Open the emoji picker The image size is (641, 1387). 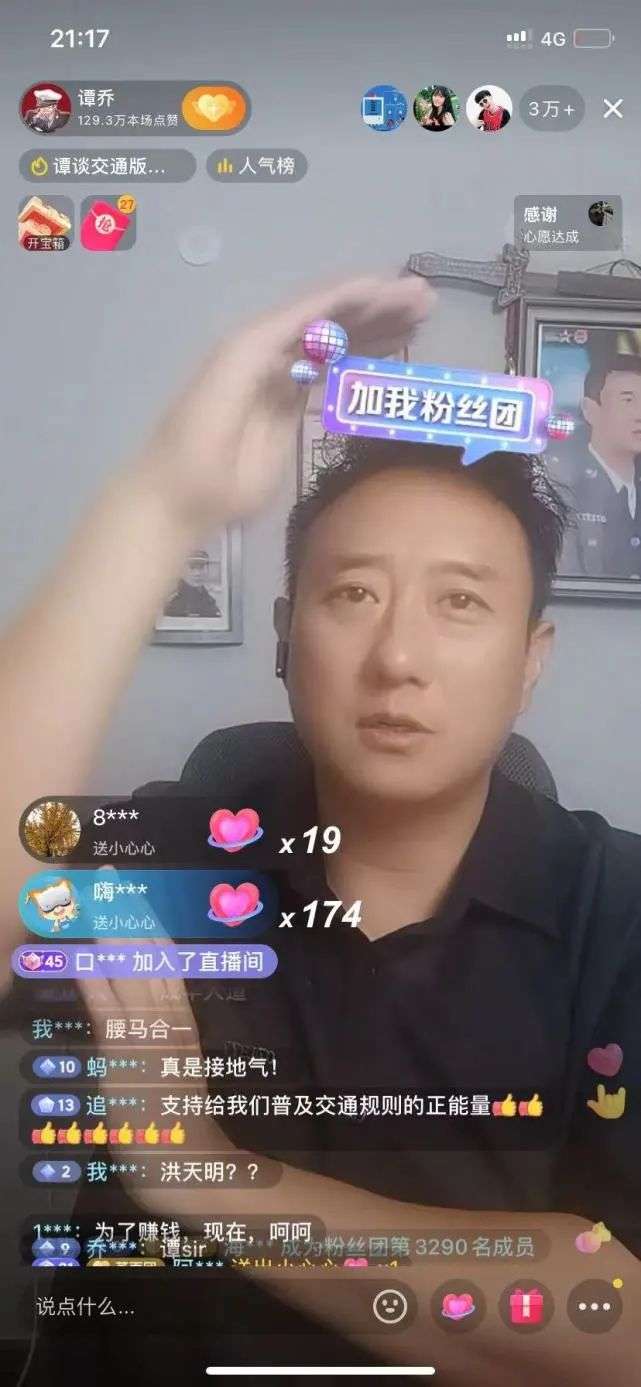tap(391, 1306)
